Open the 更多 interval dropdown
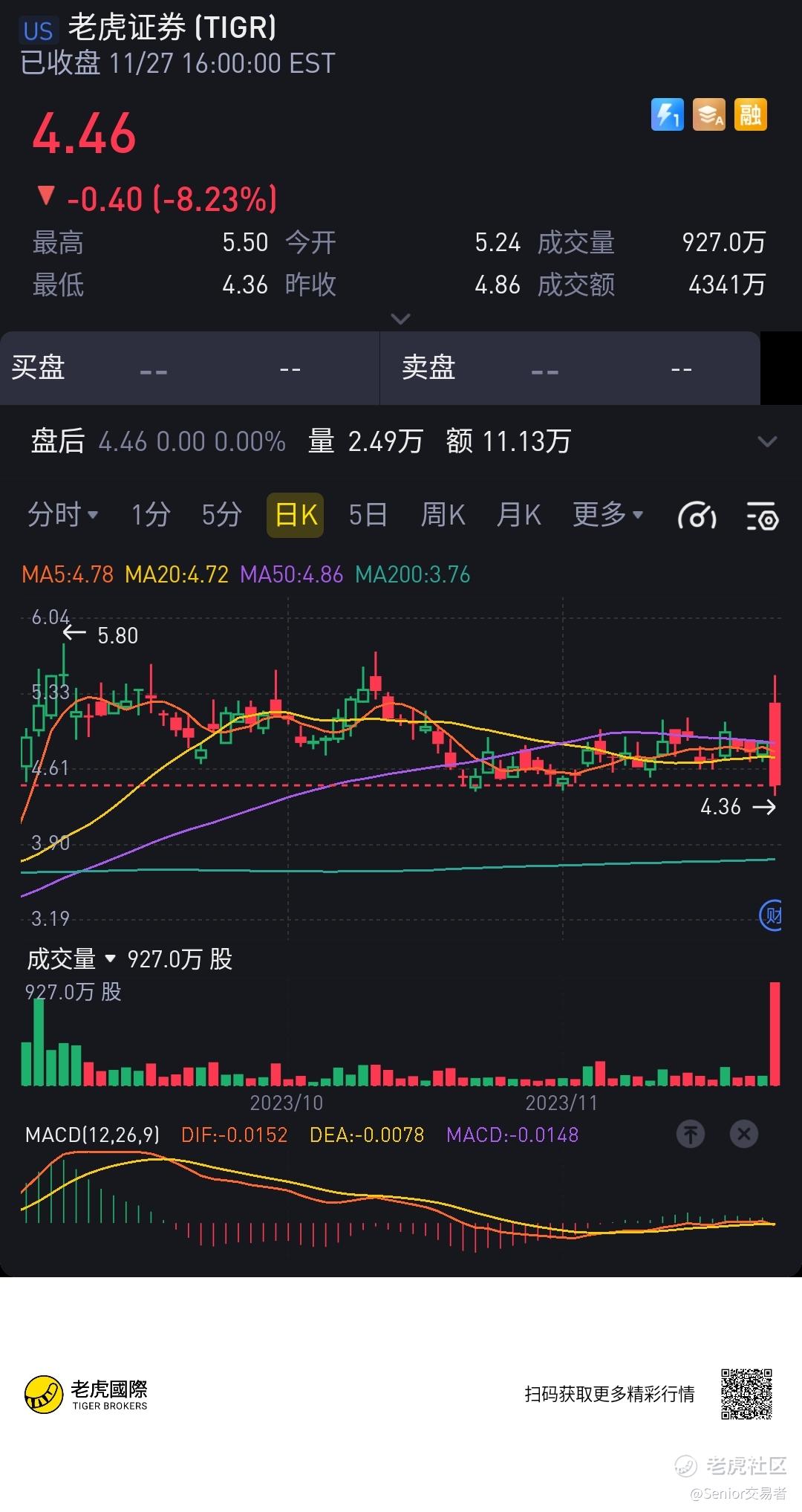Viewport: 802px width, 1512px height. coord(607,514)
